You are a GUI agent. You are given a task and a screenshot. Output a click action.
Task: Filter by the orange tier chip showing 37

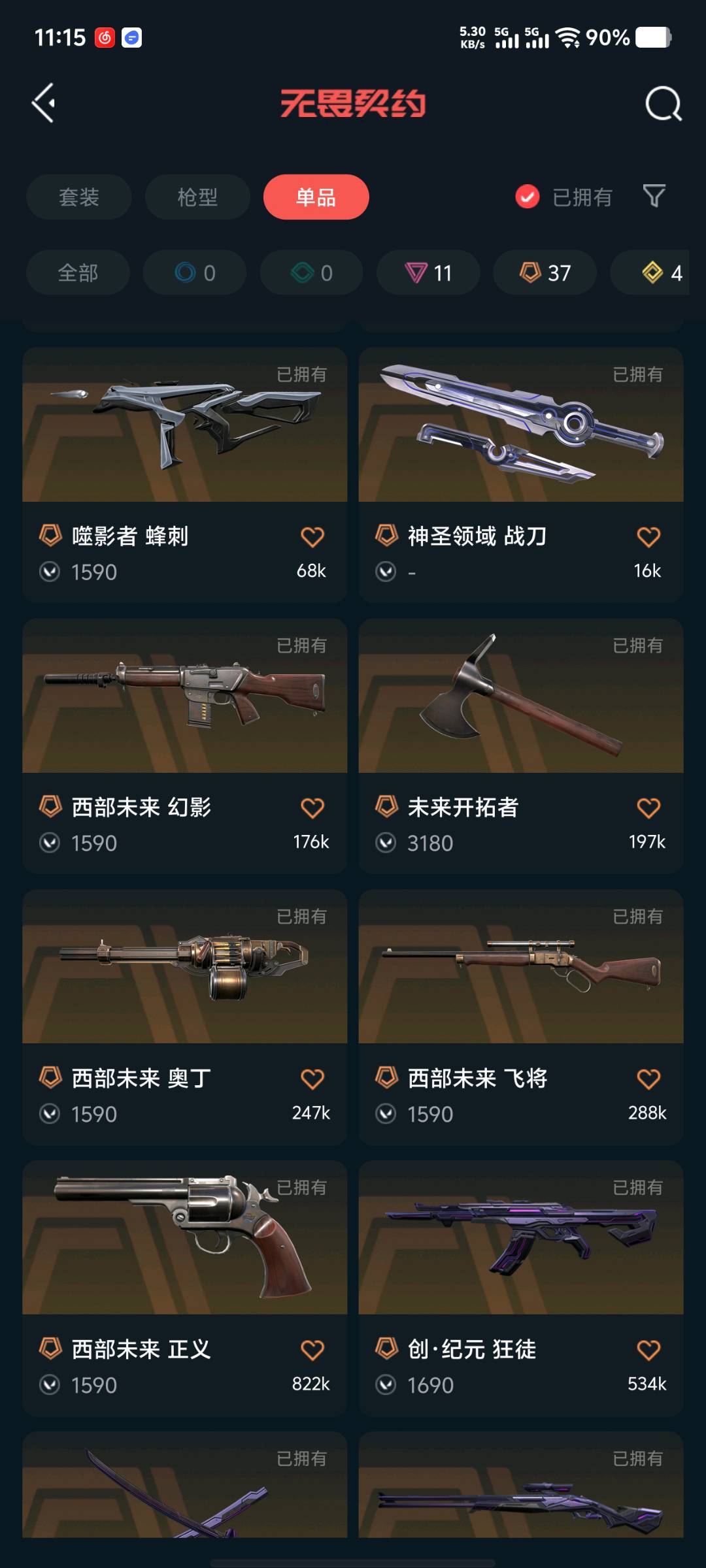coord(545,272)
